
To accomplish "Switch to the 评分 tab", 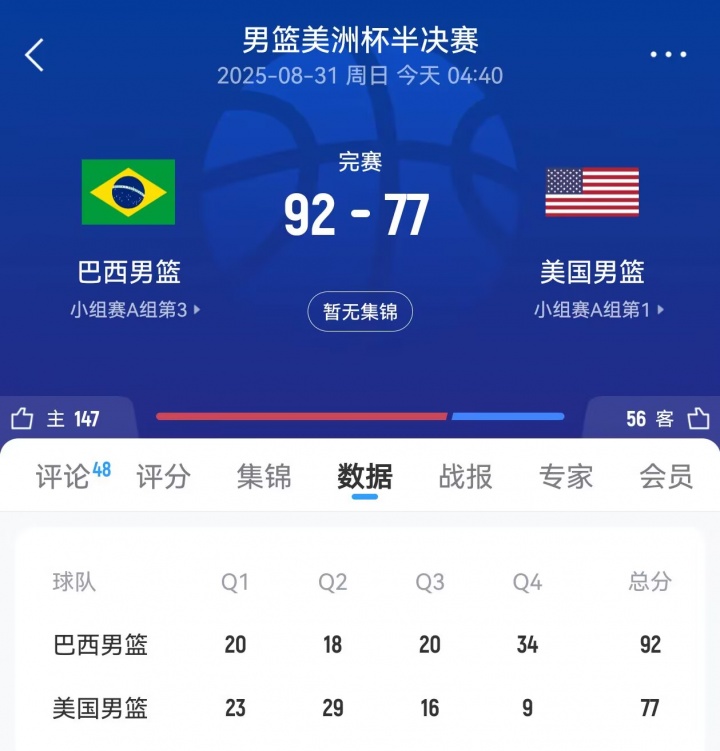I will click(x=163, y=477).
